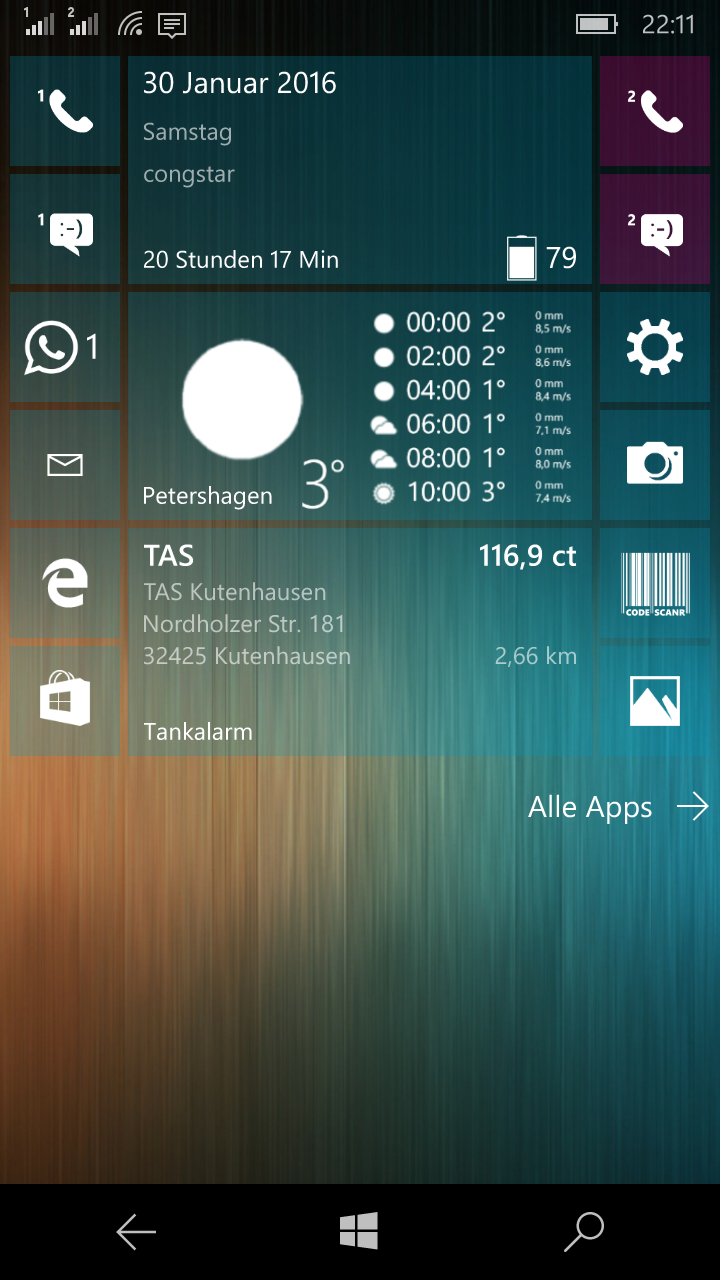This screenshot has width=720, height=1280.
Task: Open the Petershagen weather tile
Action: coord(360,406)
